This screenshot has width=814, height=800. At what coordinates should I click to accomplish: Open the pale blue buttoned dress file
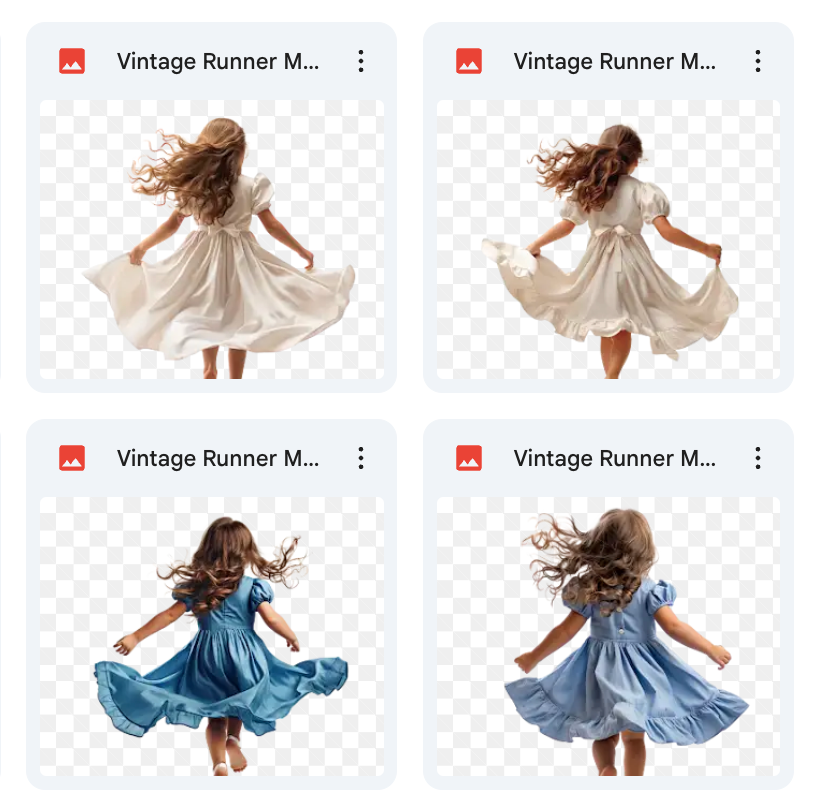[x=608, y=635]
